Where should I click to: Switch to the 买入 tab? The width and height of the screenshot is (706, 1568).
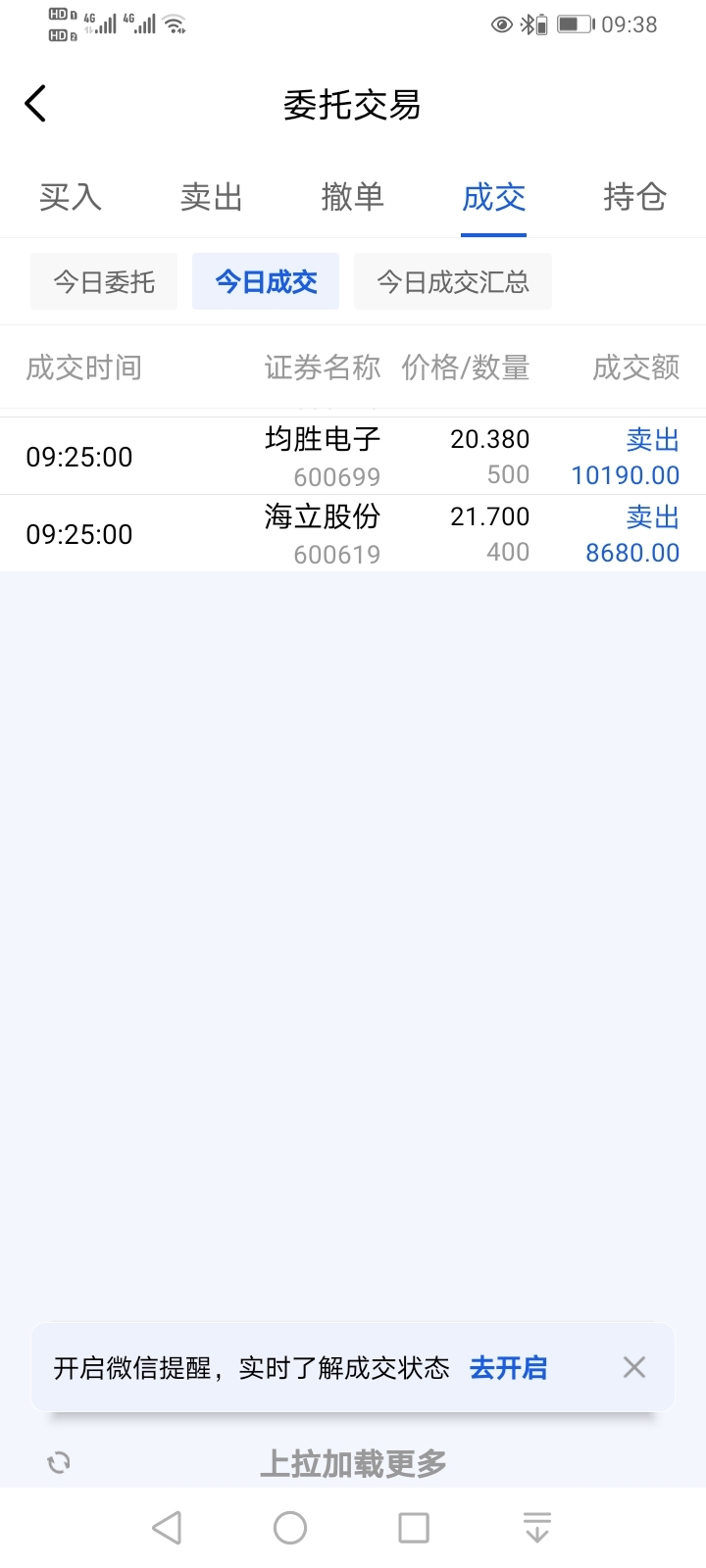click(x=71, y=197)
